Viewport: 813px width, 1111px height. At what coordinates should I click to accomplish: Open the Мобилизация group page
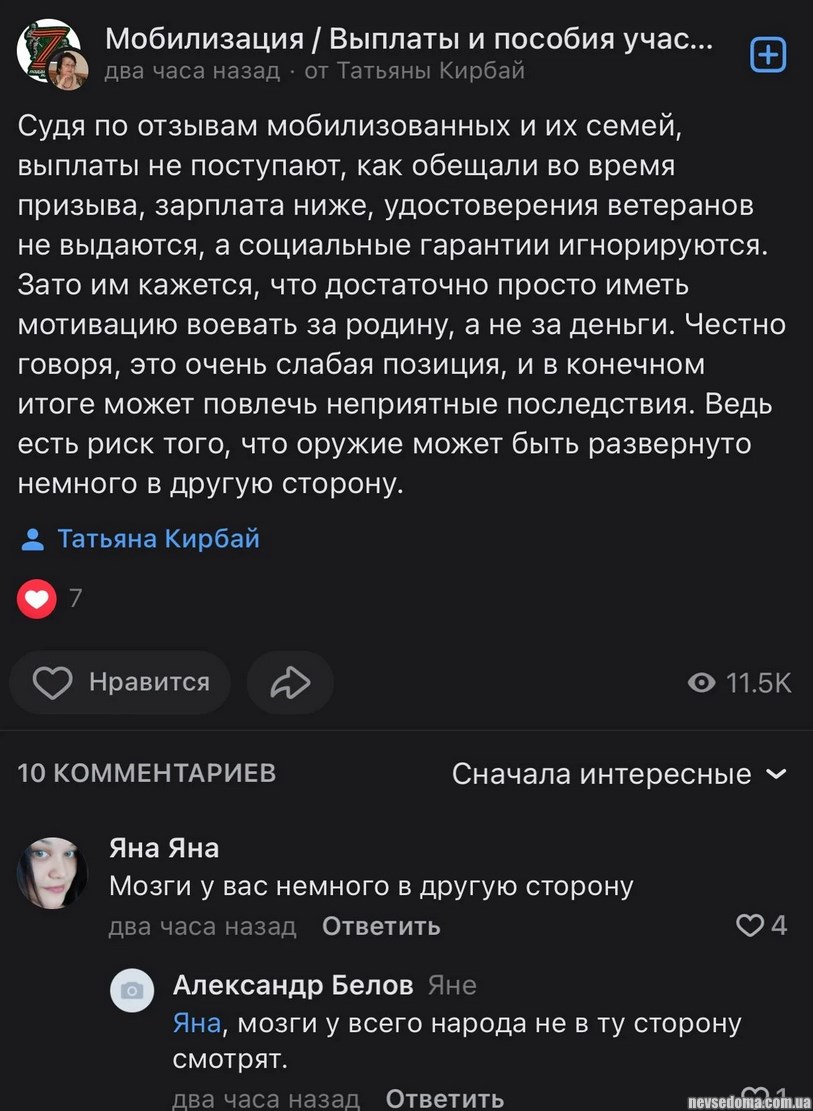pyautogui.click(x=408, y=39)
